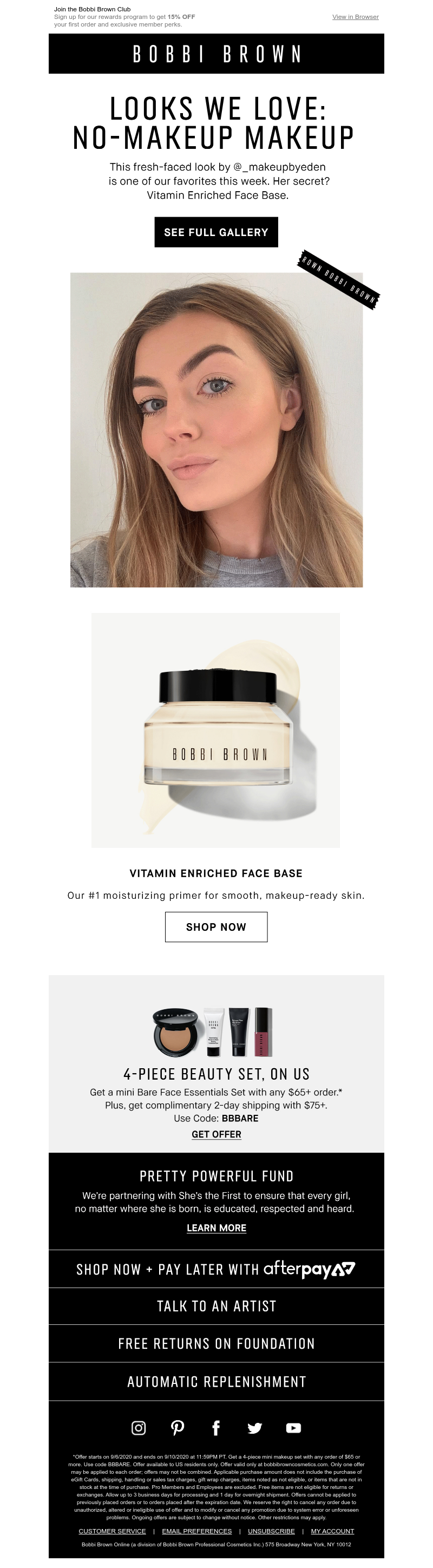The image size is (433, 1568).
Task: Open Automatic Replenishment
Action: [216, 1382]
